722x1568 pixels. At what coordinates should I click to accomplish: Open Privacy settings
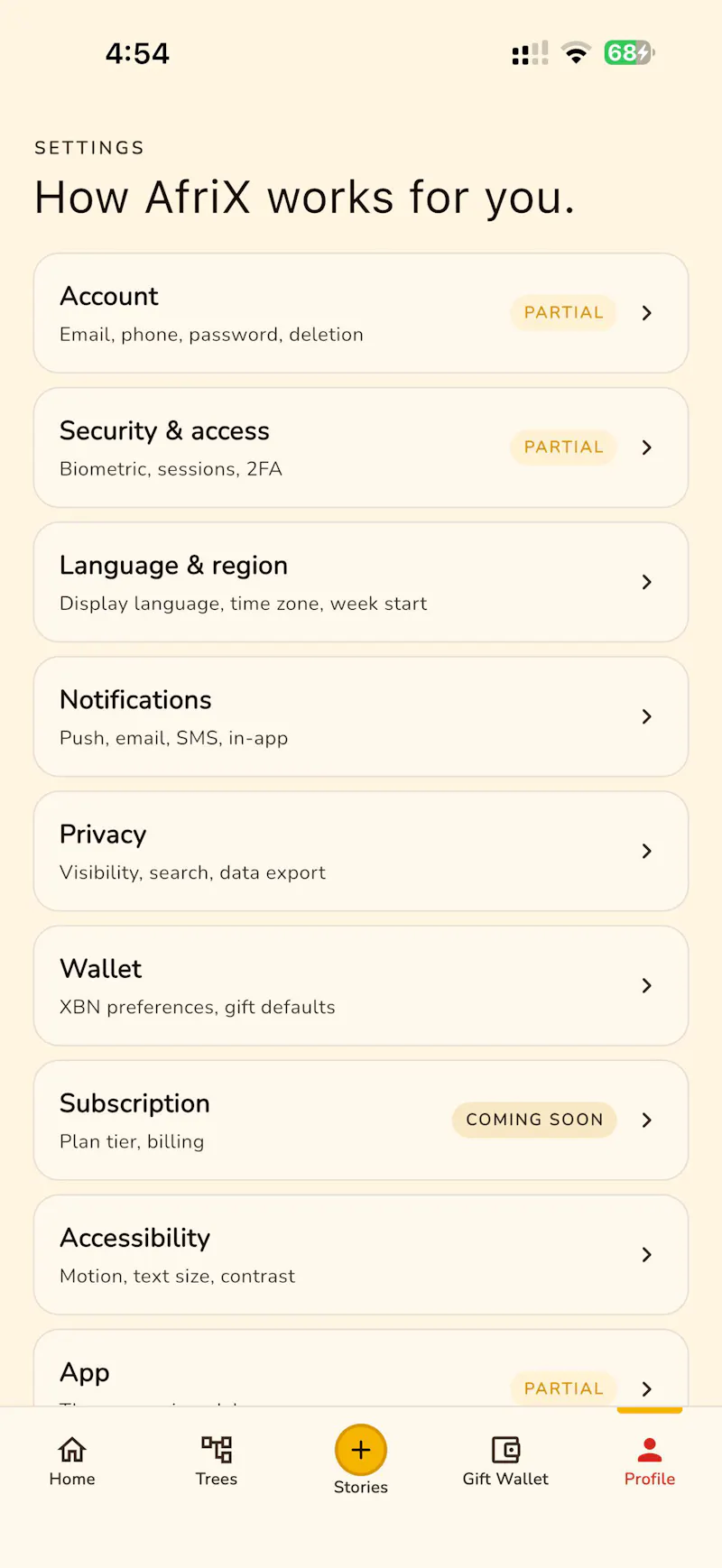point(361,851)
